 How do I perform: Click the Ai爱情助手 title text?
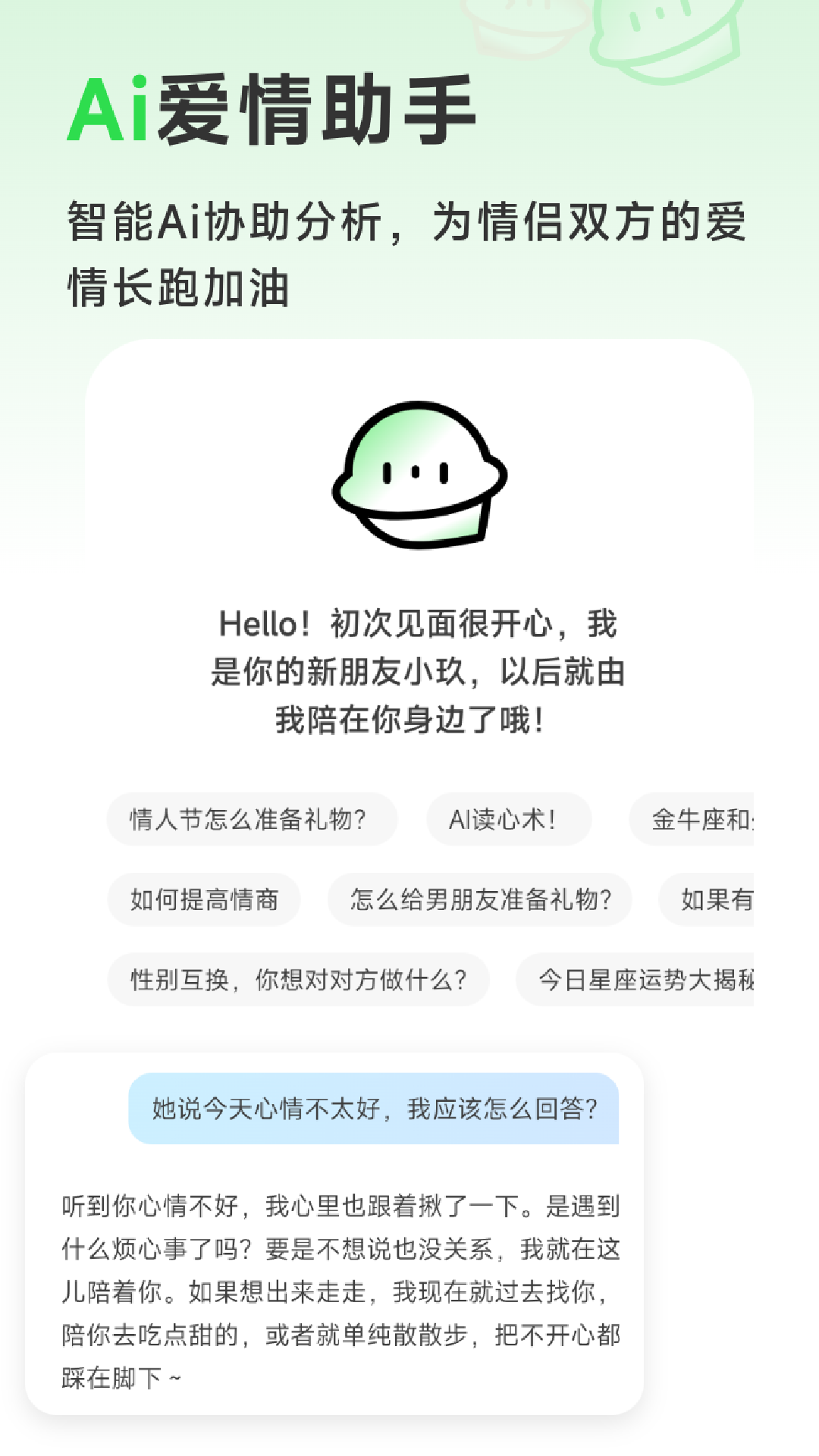point(273,110)
